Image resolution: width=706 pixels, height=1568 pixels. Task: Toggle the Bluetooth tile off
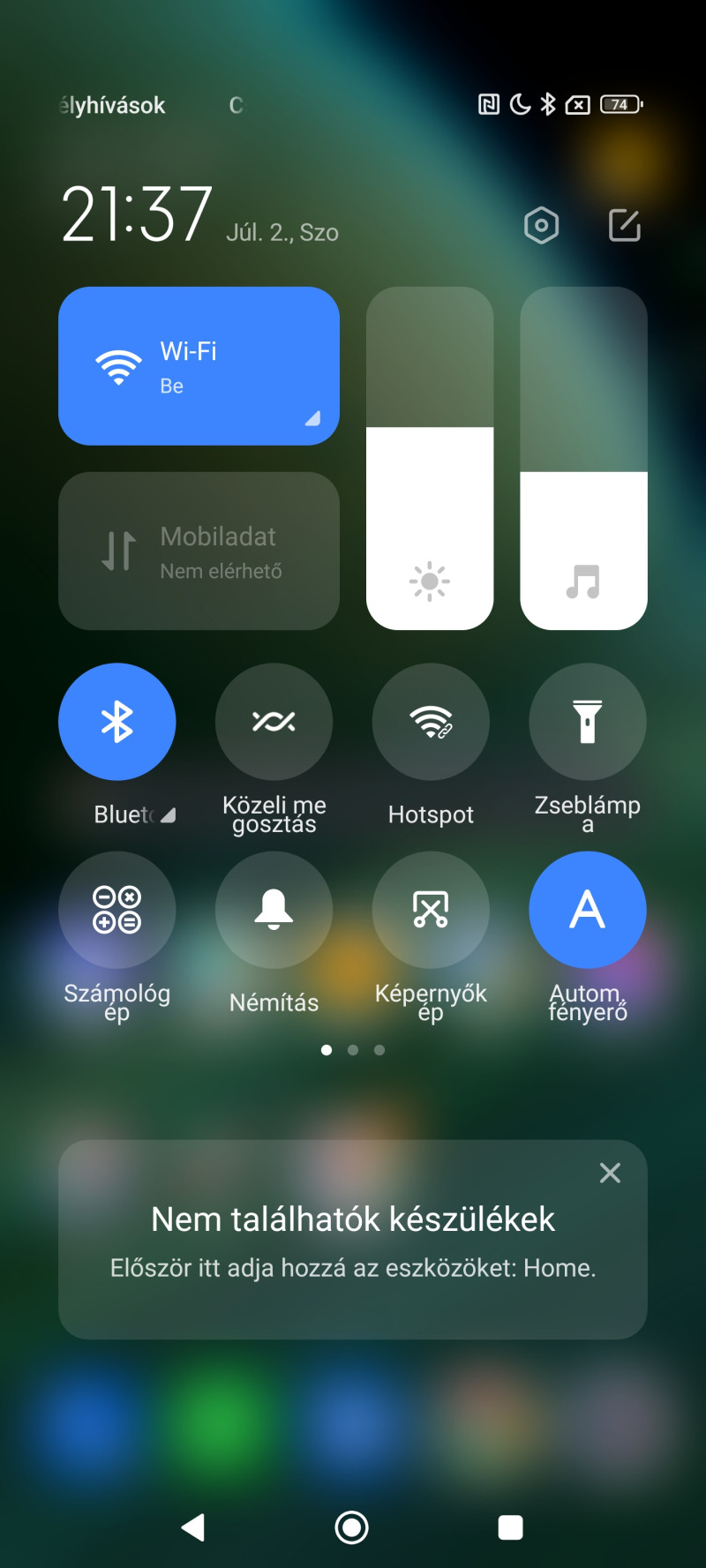(117, 722)
